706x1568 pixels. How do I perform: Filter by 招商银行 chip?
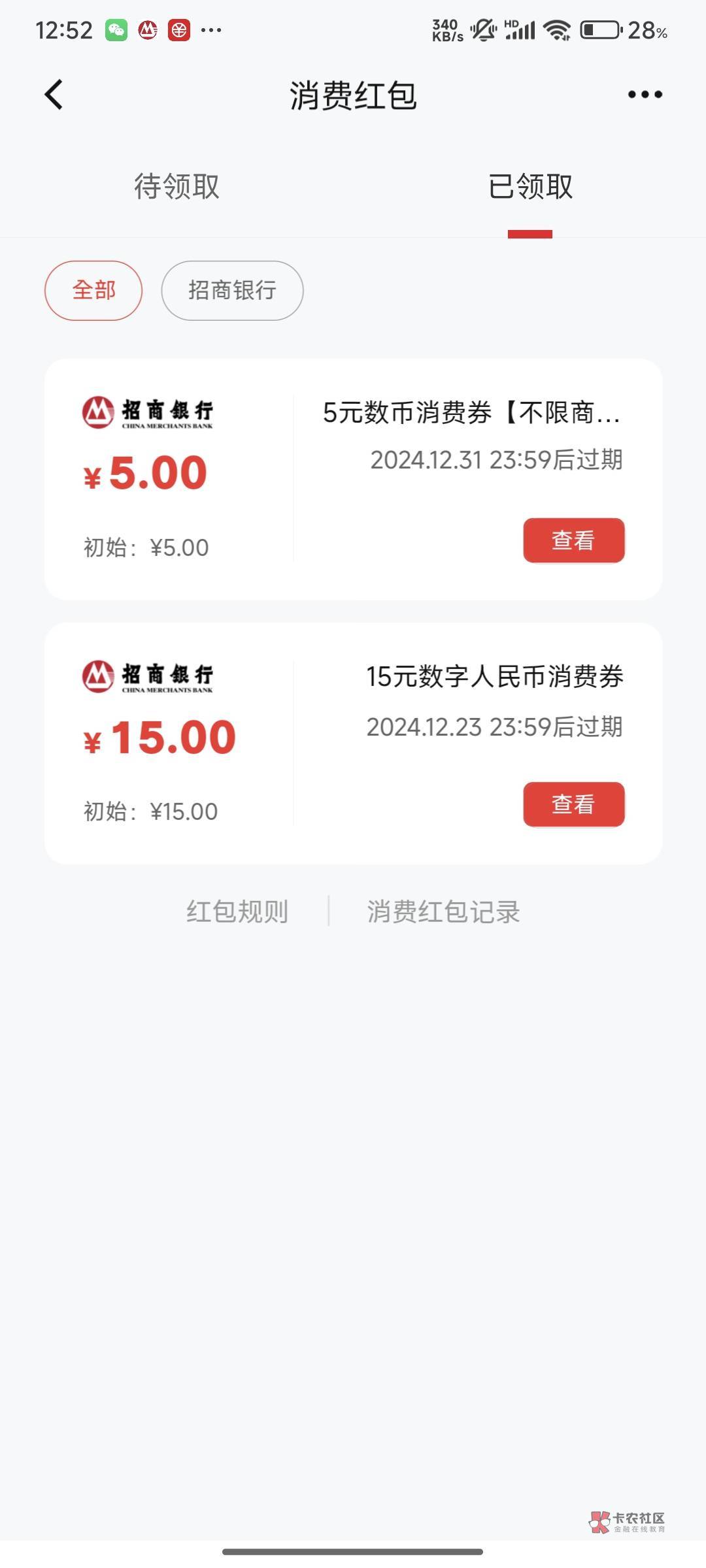[232, 291]
